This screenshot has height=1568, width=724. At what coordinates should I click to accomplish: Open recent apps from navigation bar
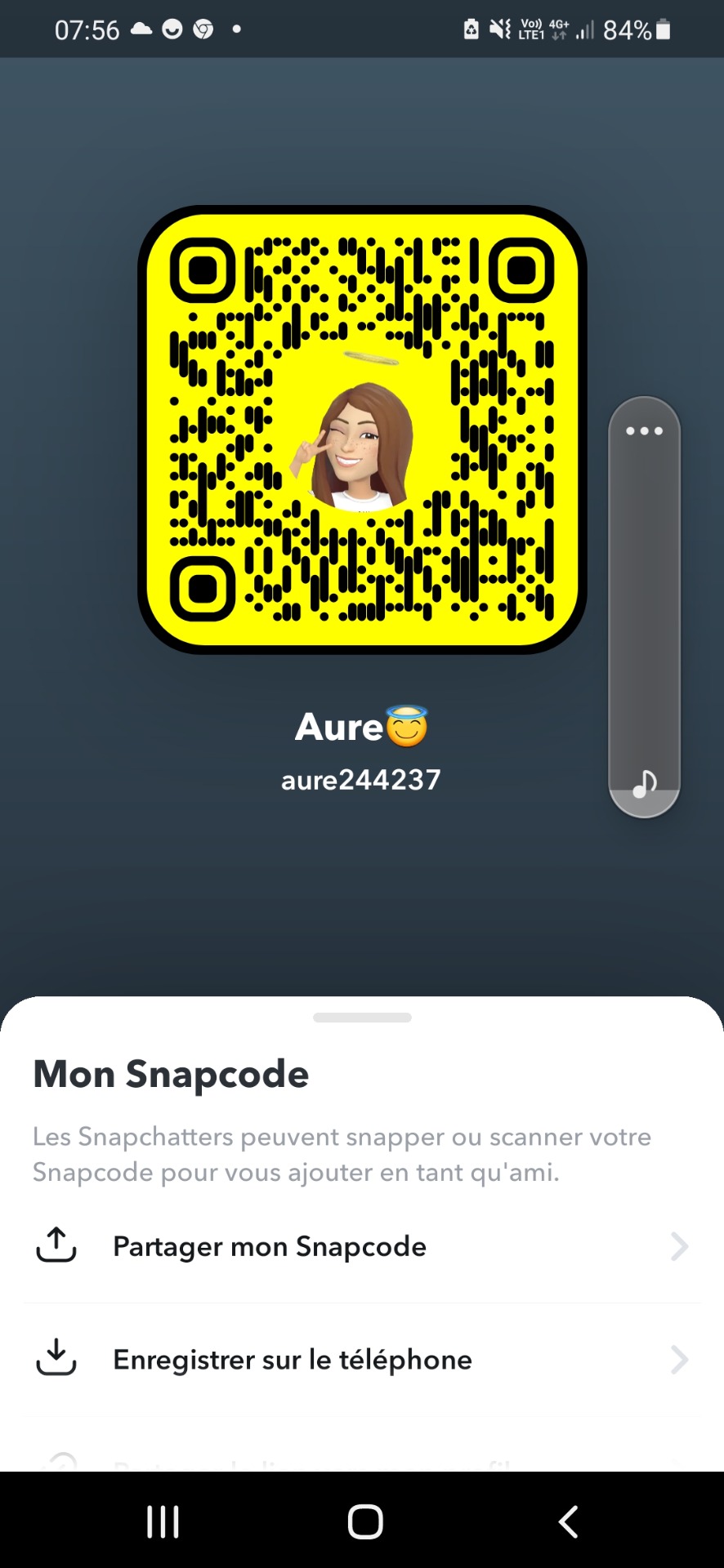tap(163, 1522)
